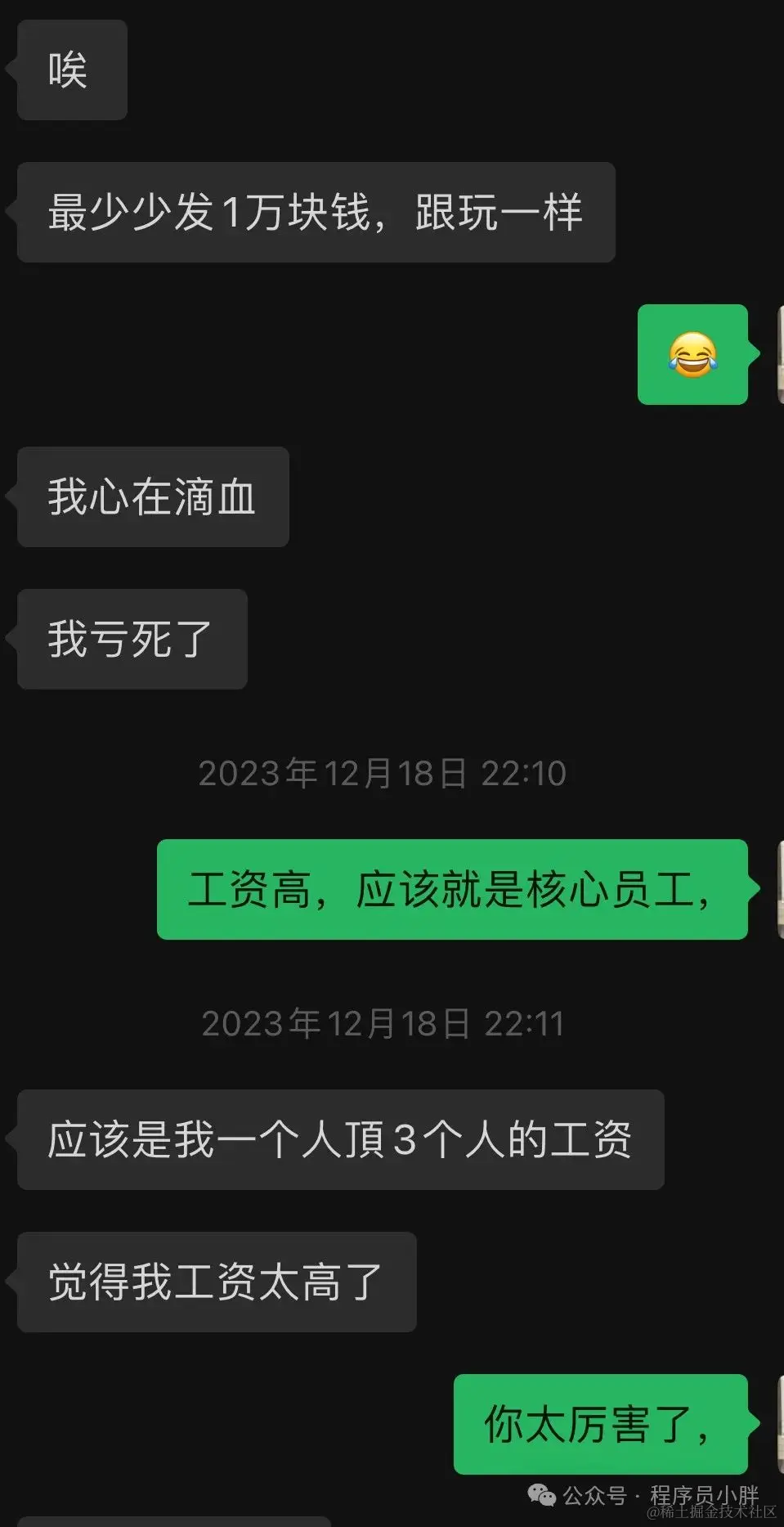The image size is (784, 1527).
Task: Tap the laughing-crying emoji sticker
Action: pyautogui.click(x=692, y=355)
